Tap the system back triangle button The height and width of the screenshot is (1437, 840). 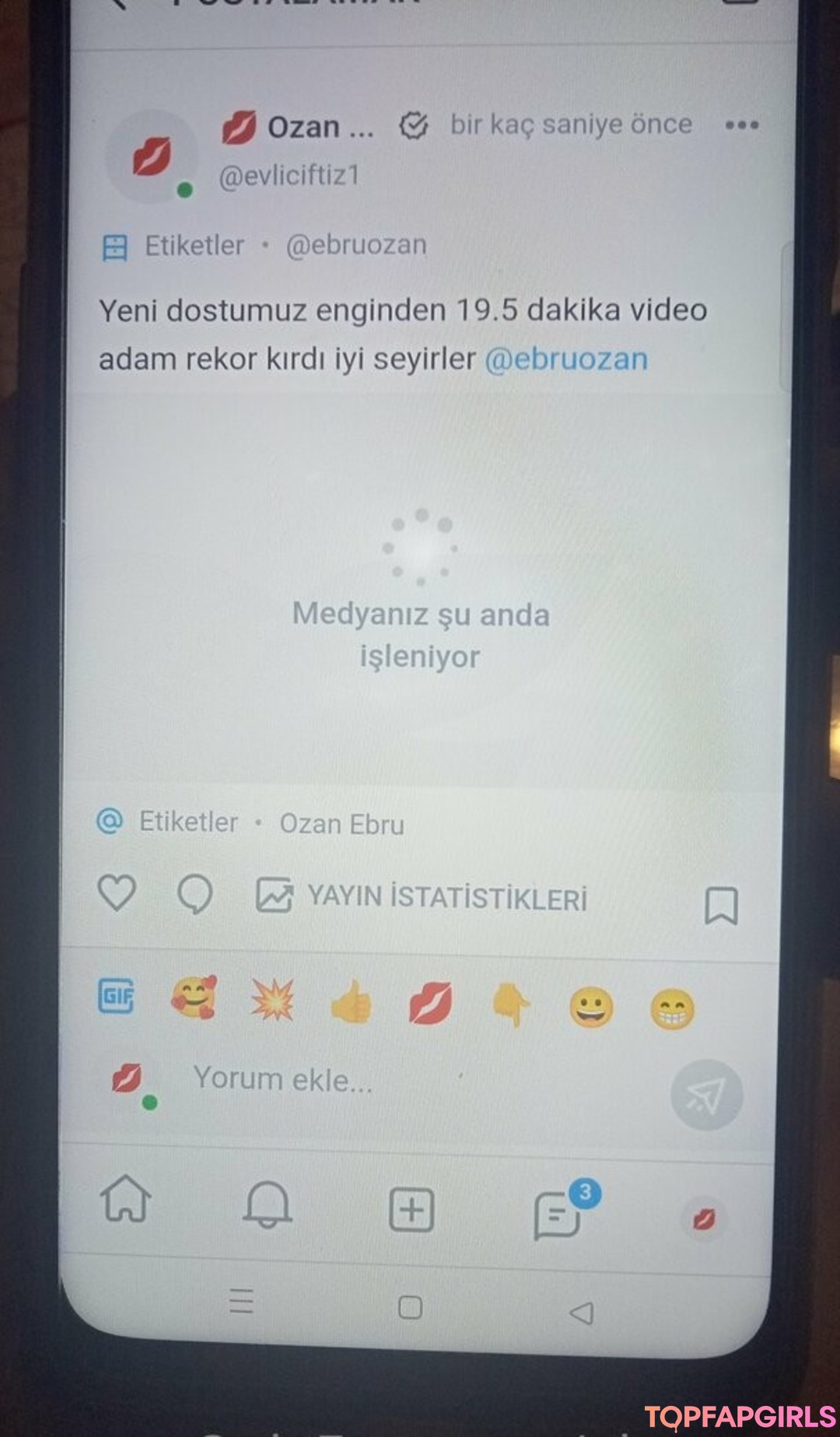click(582, 1313)
